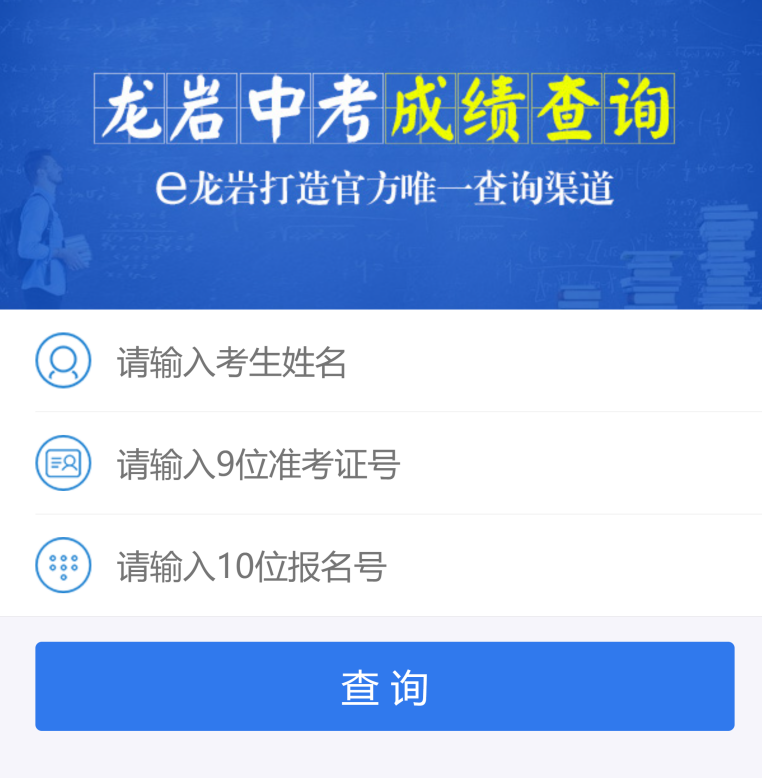Tap the 查询 button to query scores
The width and height of the screenshot is (762, 778).
[x=385, y=687]
